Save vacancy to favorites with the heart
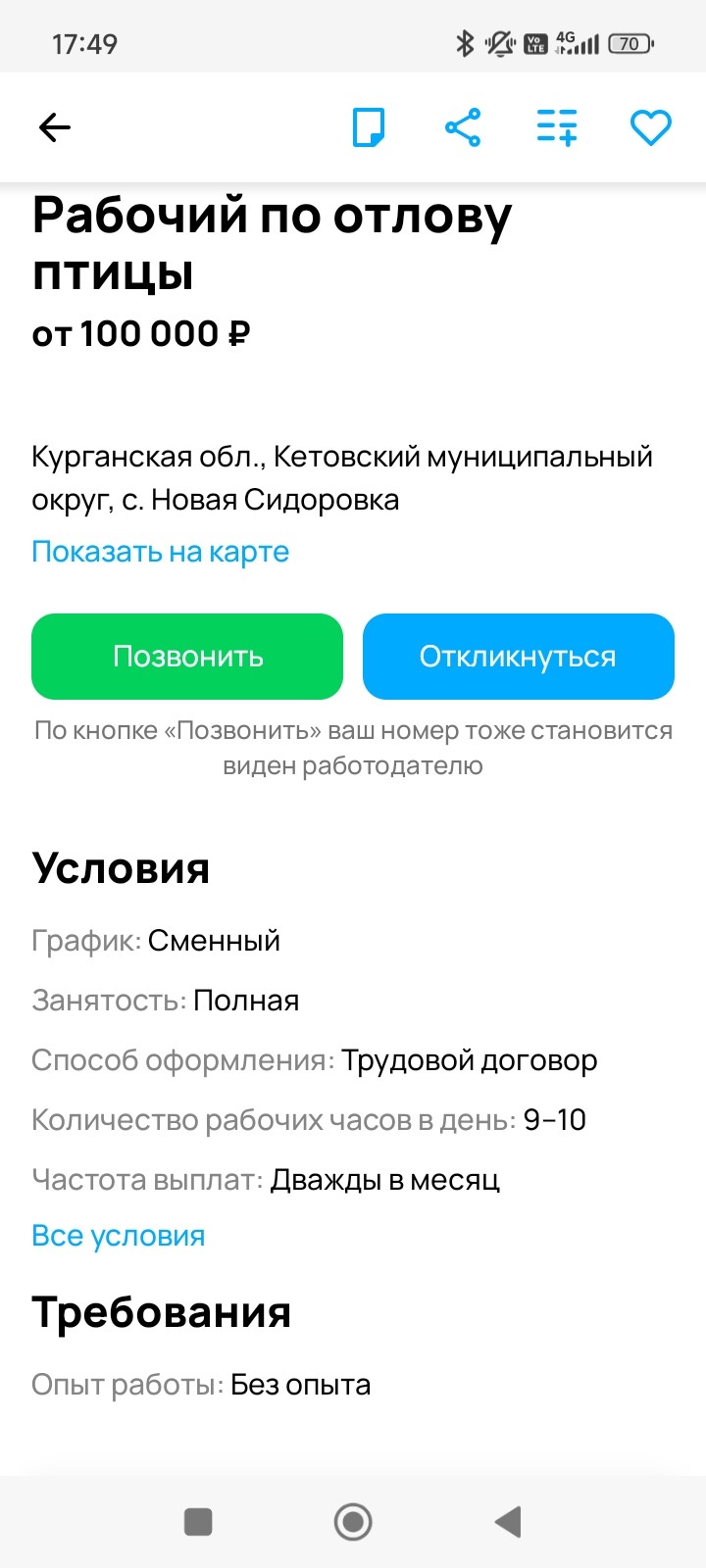 tap(650, 127)
